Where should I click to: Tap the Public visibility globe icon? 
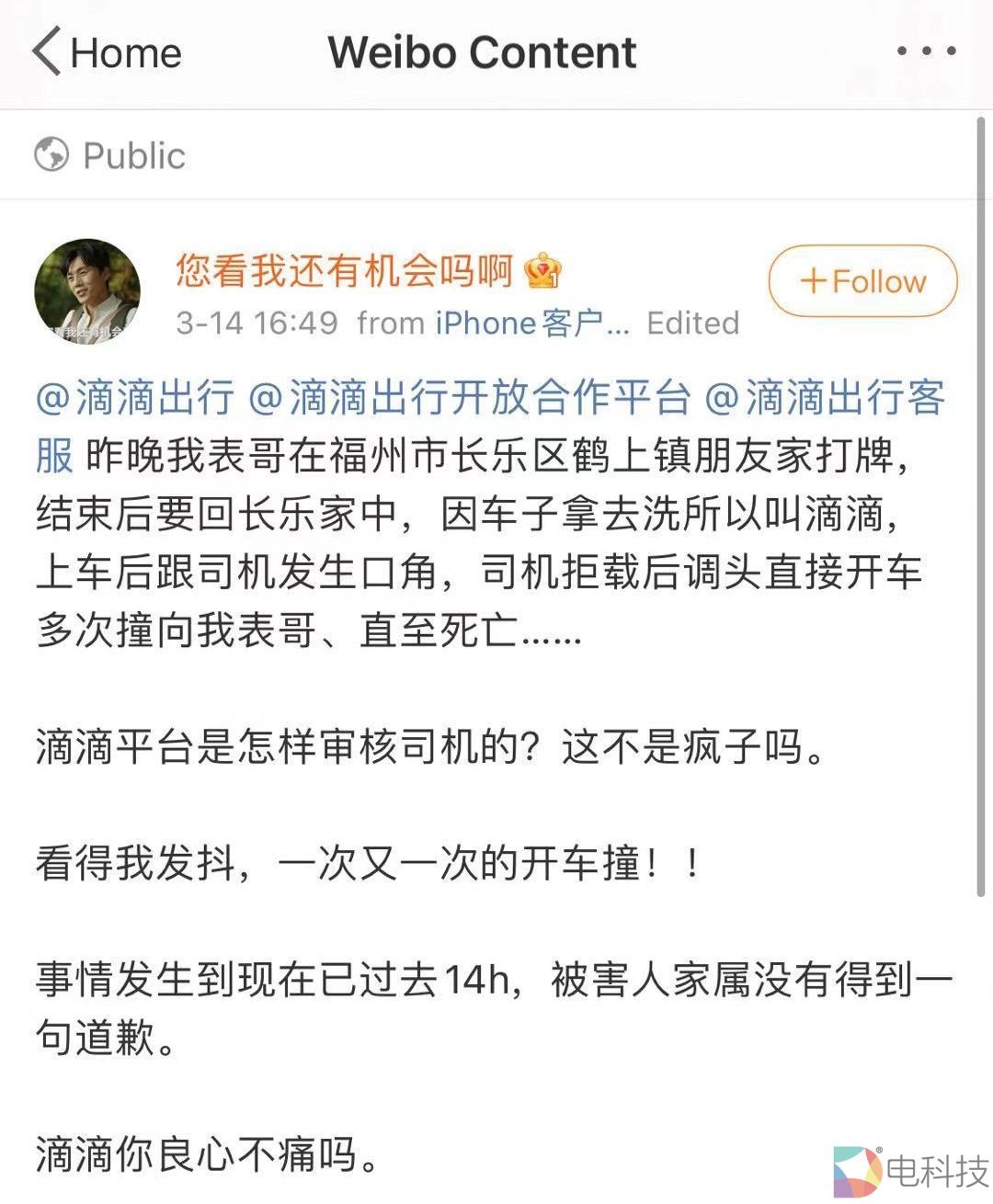click(x=52, y=154)
